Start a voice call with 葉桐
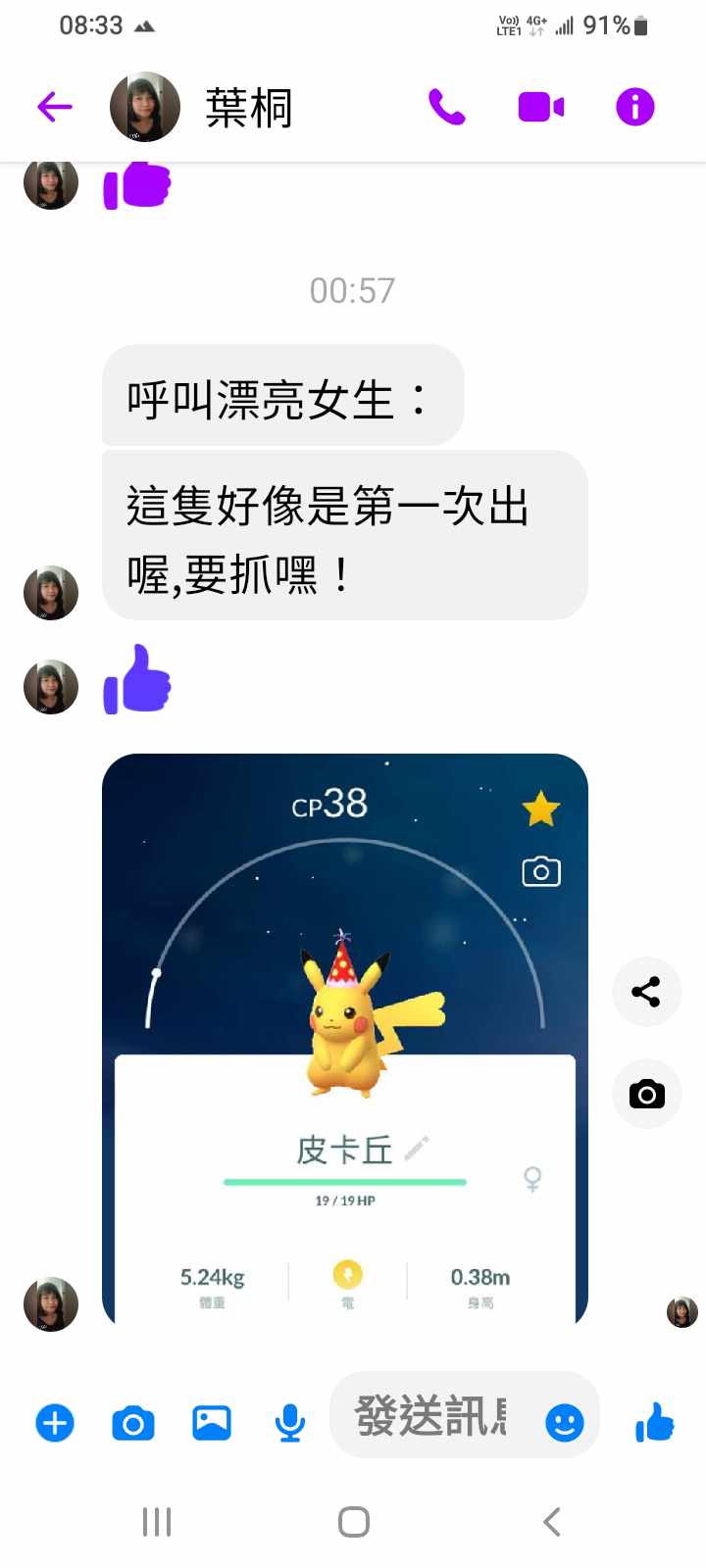Image resolution: width=706 pixels, height=1568 pixels. coord(446,107)
